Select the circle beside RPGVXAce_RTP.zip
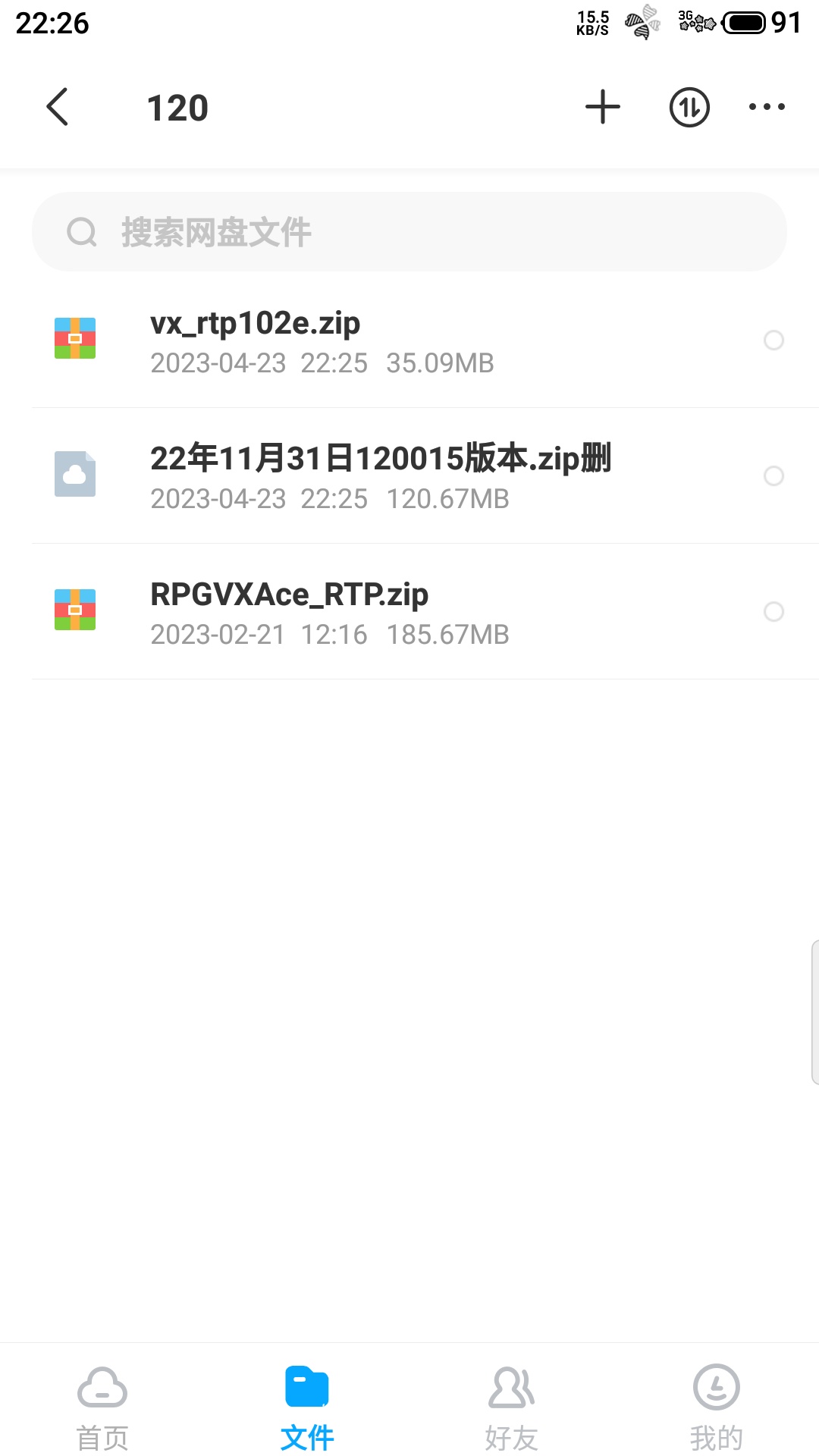This screenshot has height=1456, width=819. (x=773, y=612)
